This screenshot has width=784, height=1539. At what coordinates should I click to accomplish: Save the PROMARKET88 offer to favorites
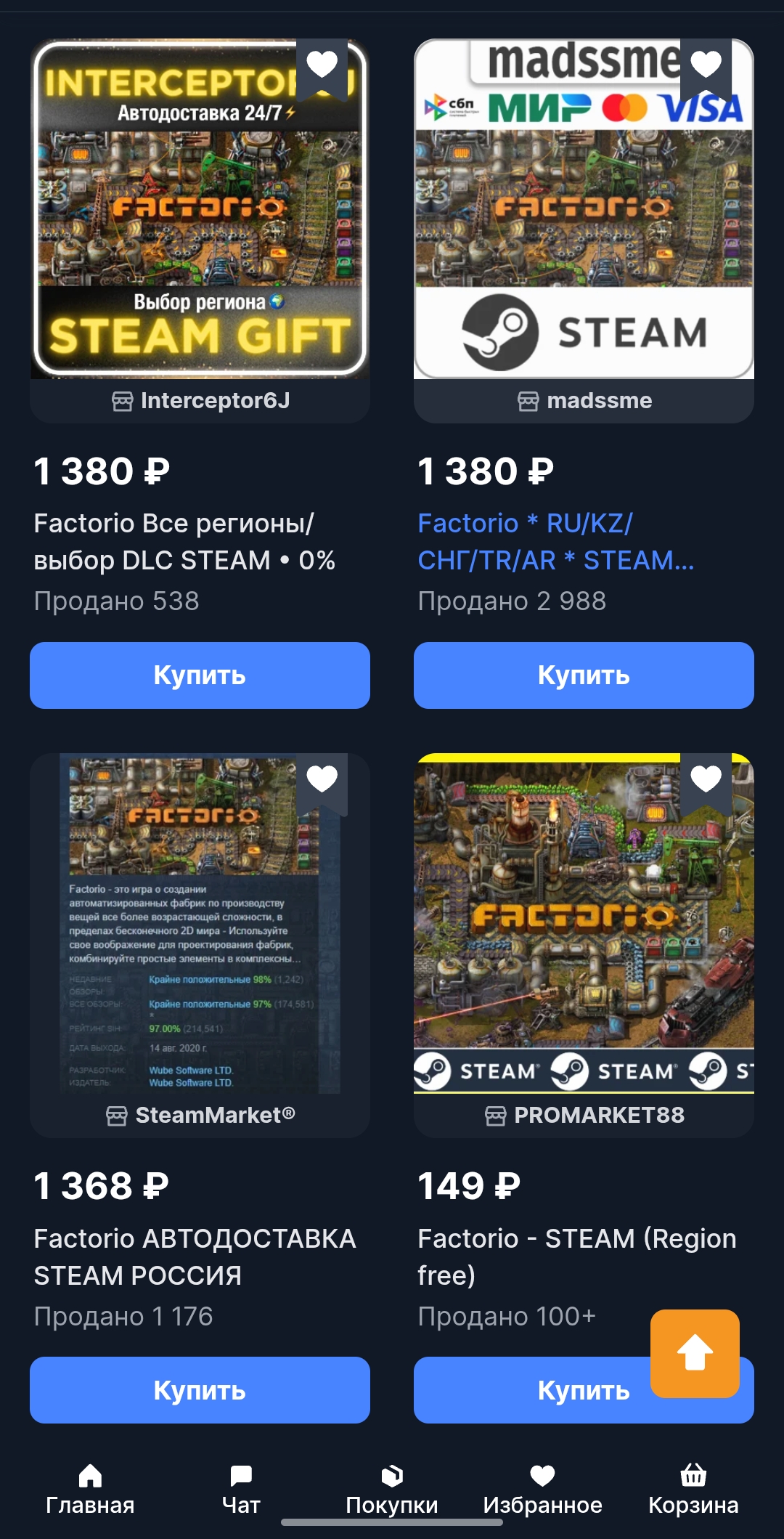coord(706,779)
